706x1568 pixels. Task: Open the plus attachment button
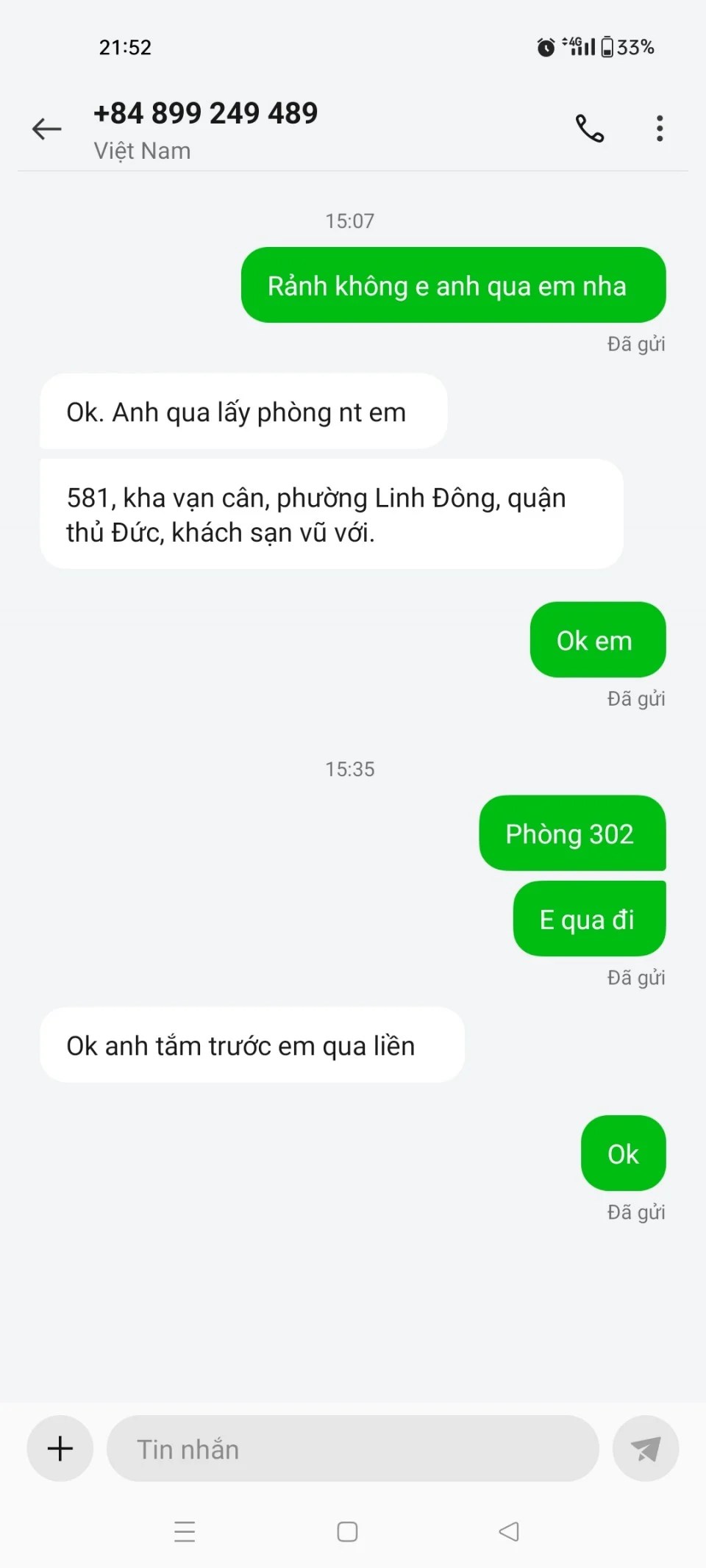tap(60, 1449)
